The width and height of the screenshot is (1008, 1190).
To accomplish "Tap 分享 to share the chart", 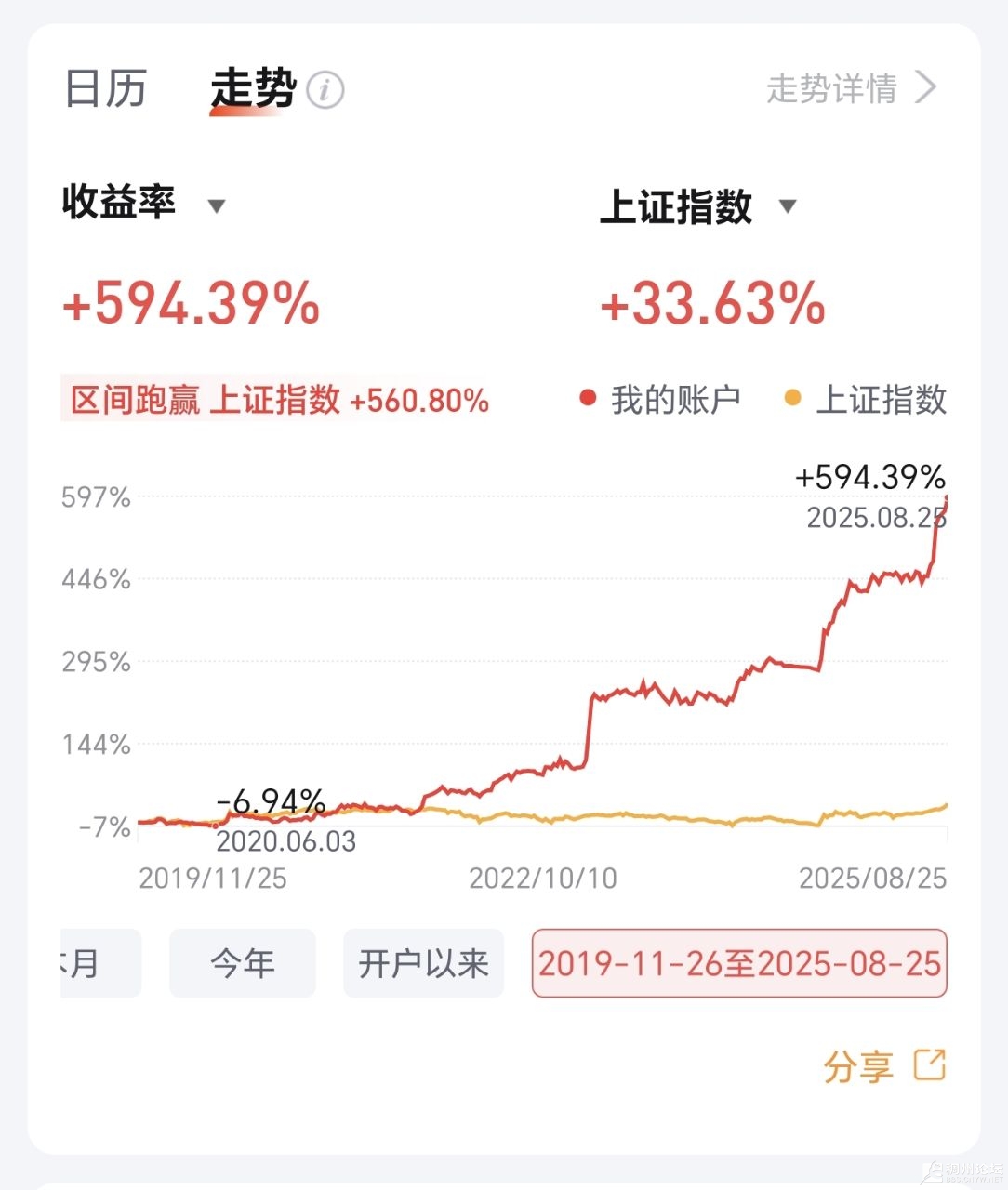I will click(x=883, y=1065).
